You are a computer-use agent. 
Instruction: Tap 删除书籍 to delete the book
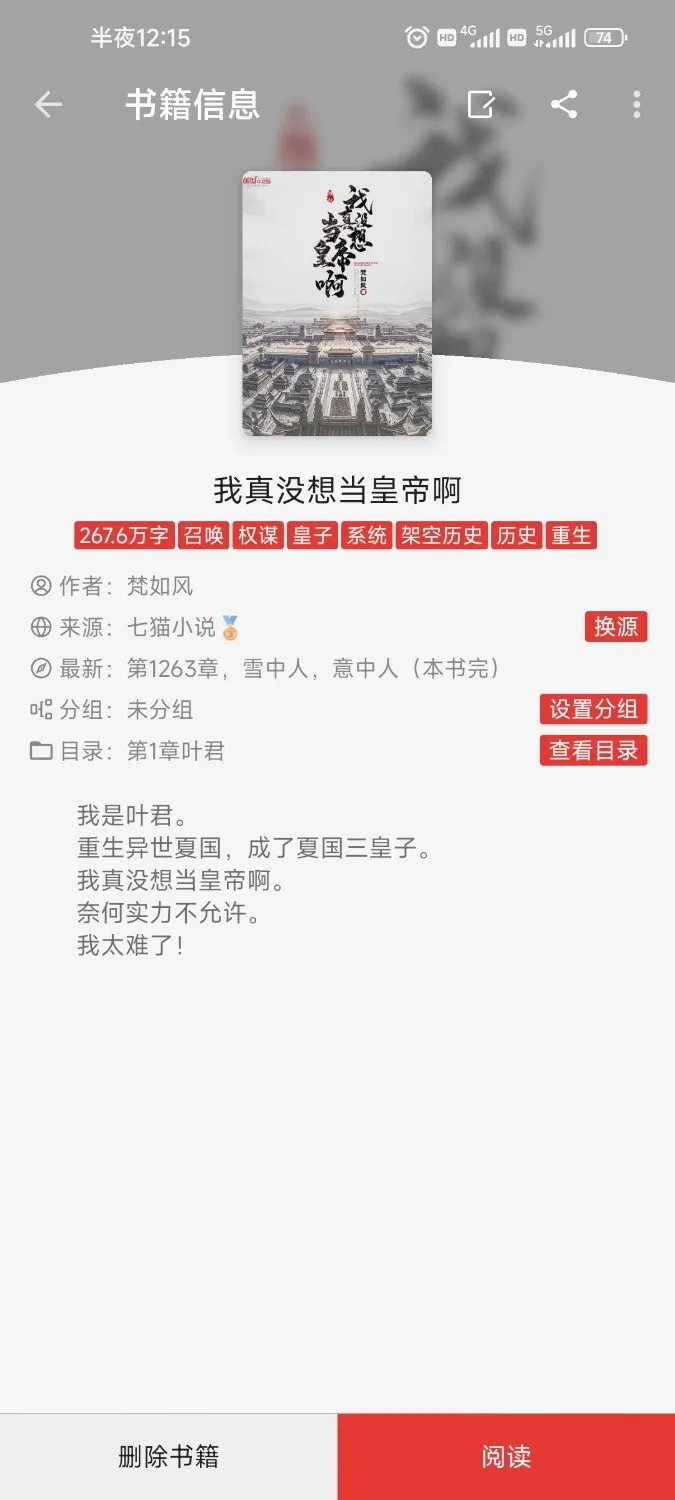coord(168,1457)
